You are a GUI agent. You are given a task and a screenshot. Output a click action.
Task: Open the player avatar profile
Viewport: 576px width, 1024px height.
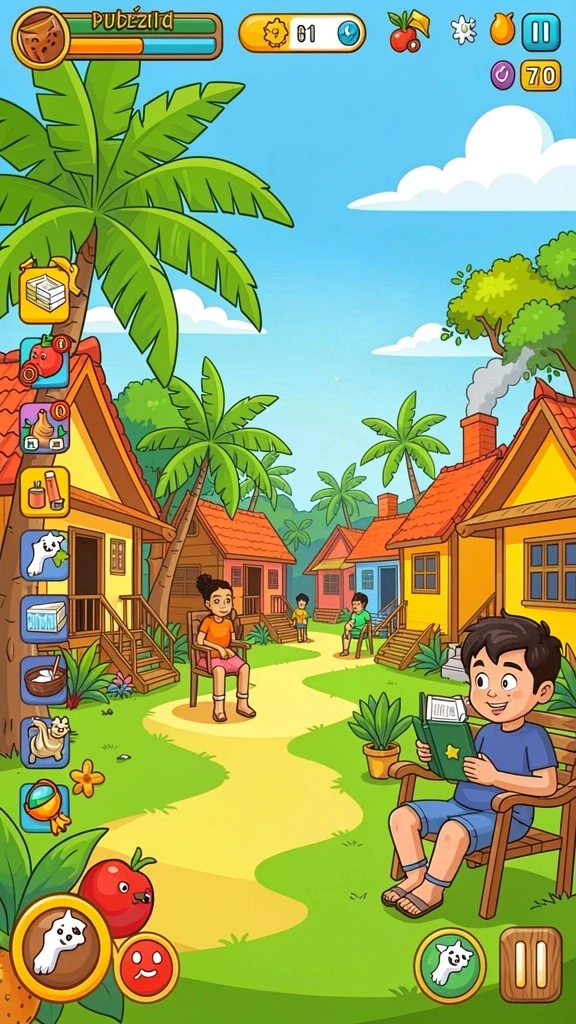point(41,38)
